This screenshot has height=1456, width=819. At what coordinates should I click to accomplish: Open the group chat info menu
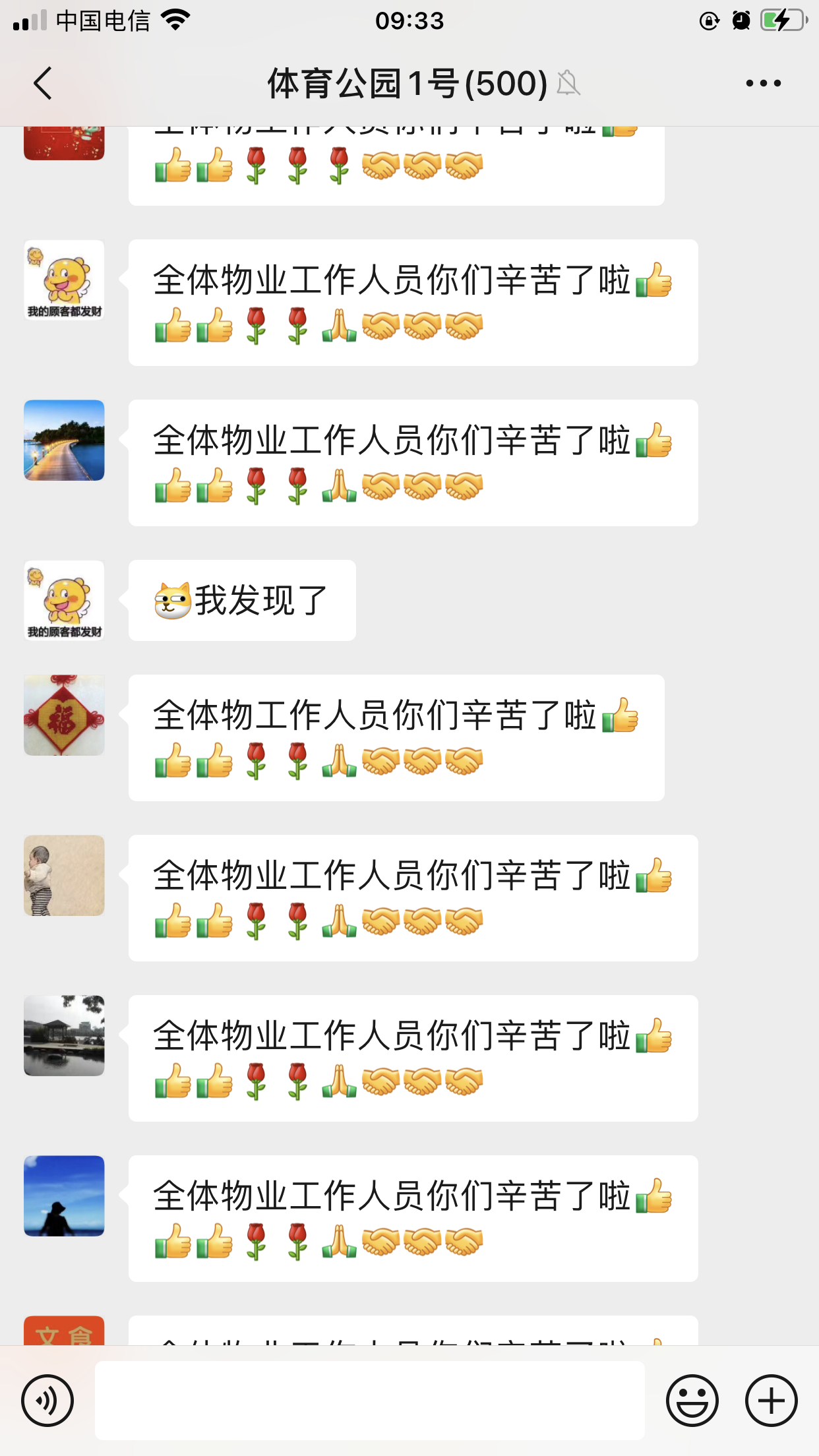coord(763,84)
